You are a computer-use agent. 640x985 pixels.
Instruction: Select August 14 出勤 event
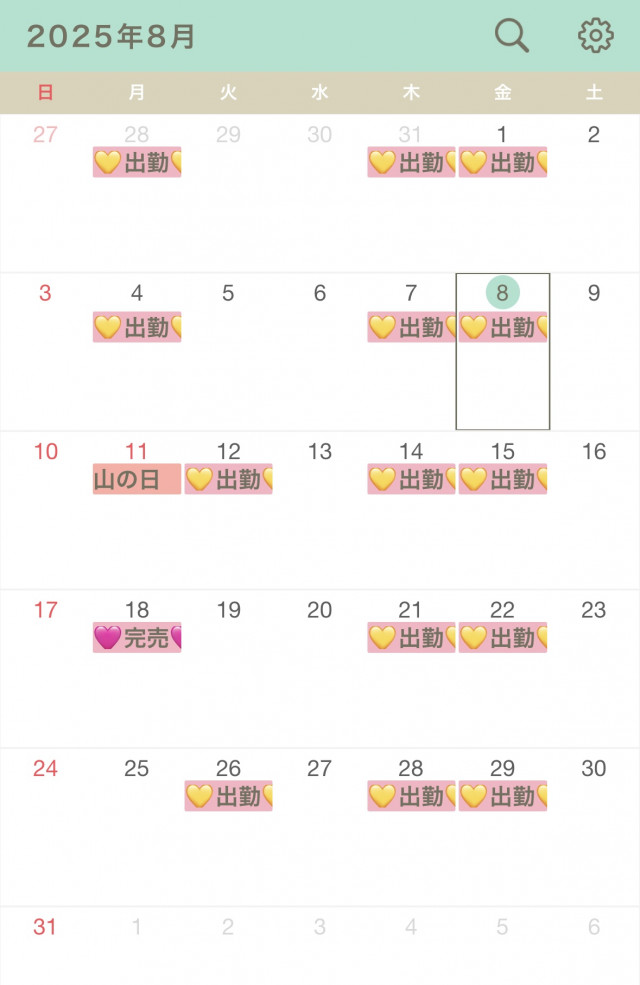click(x=411, y=479)
